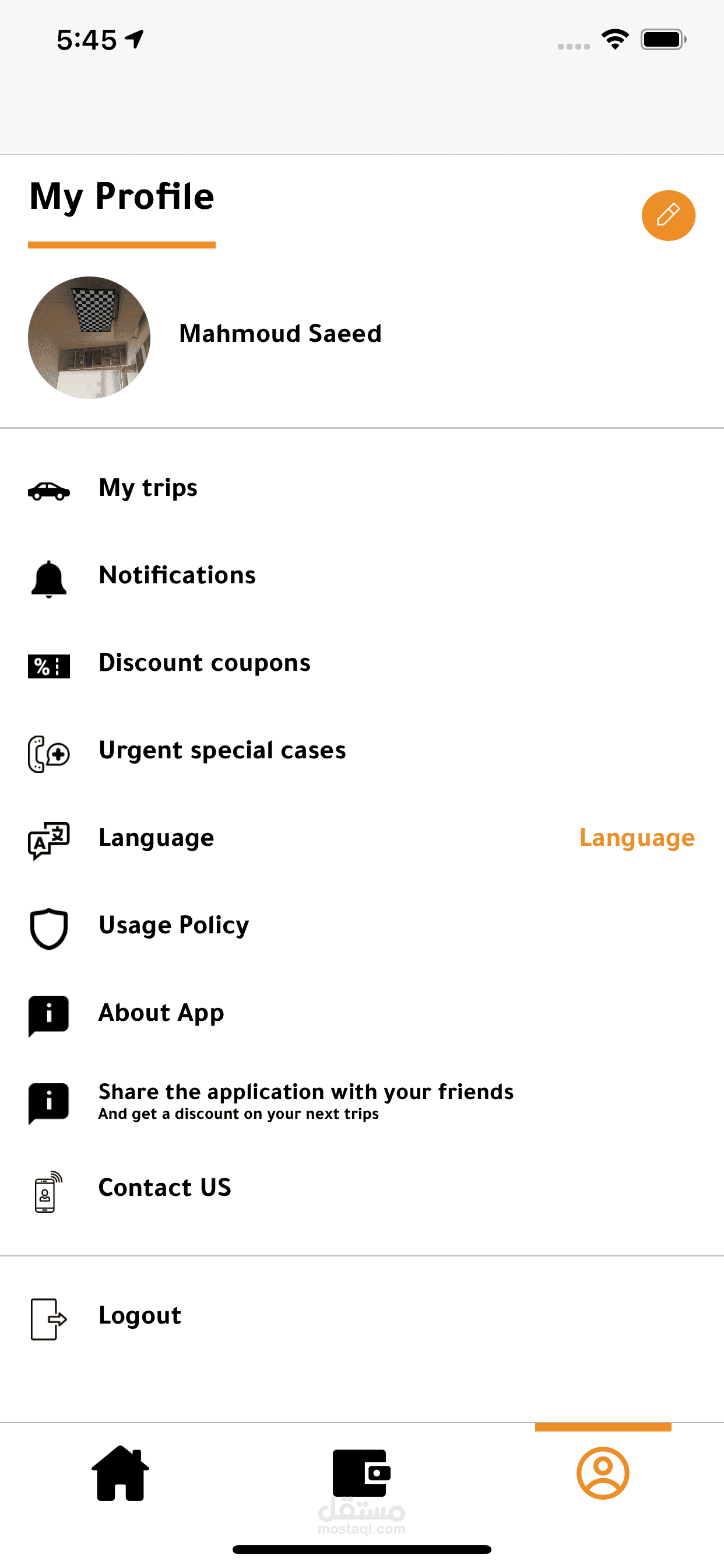Read the Usage Policy
Screen dimensions: 724x1568
pyautogui.click(x=173, y=926)
